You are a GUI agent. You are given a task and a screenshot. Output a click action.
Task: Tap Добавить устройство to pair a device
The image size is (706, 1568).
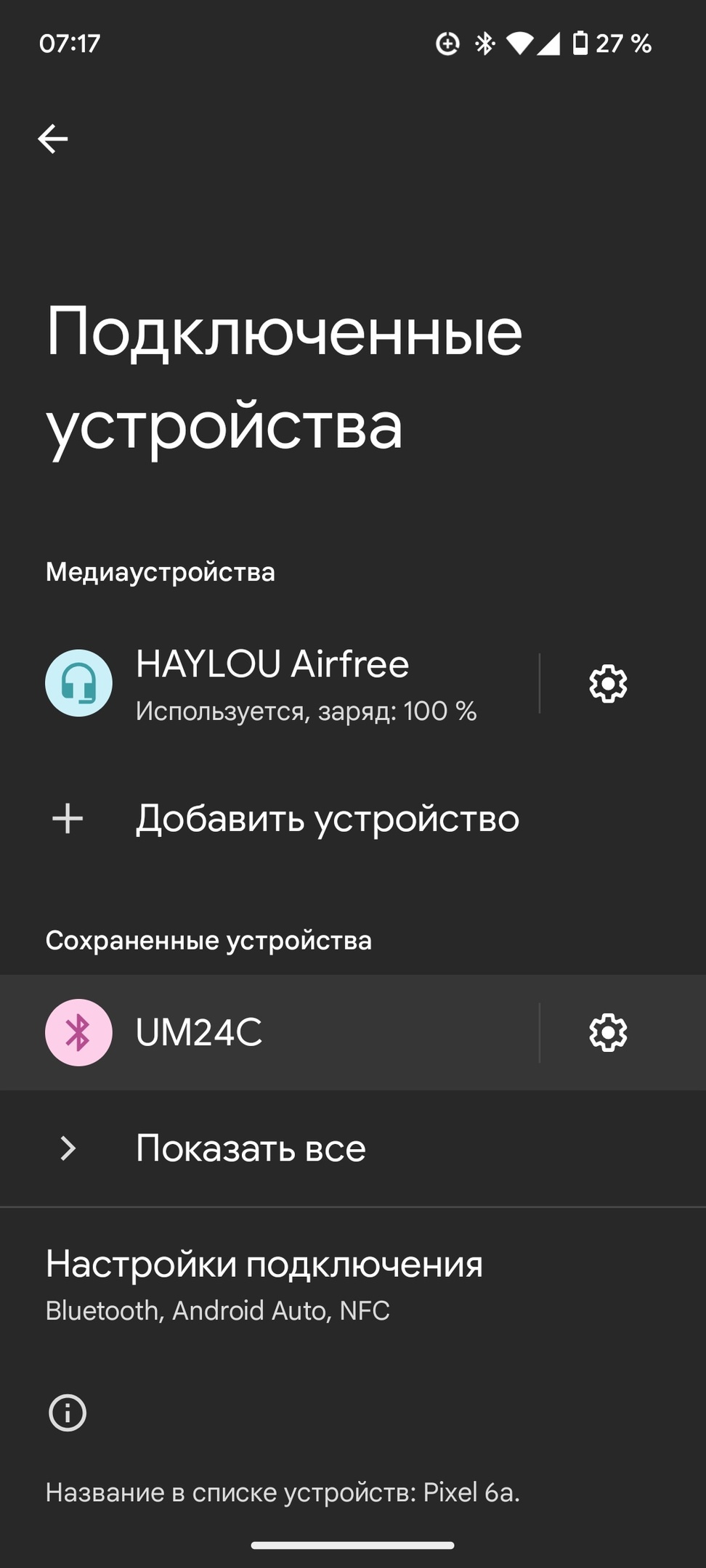[327, 819]
